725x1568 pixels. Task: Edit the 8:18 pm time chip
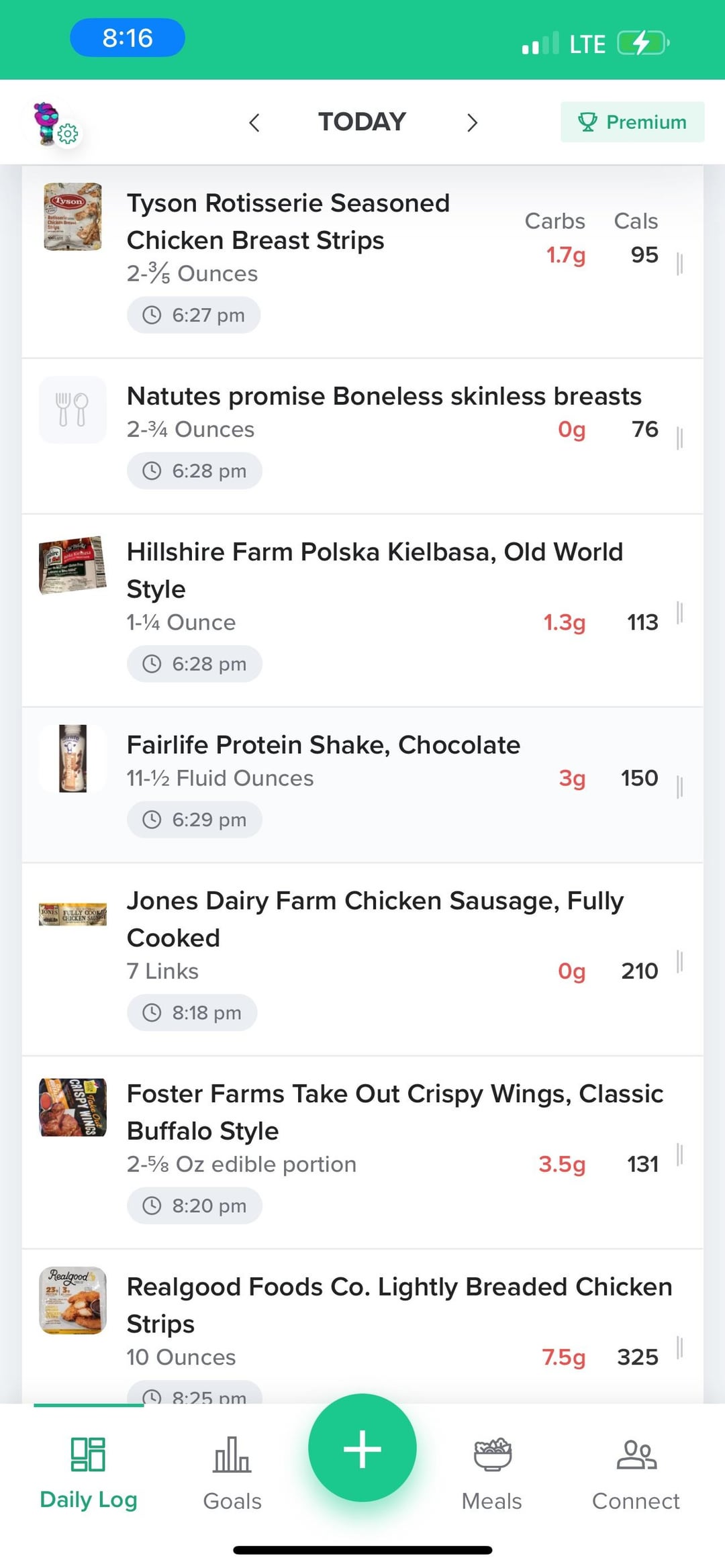pyautogui.click(x=192, y=1012)
